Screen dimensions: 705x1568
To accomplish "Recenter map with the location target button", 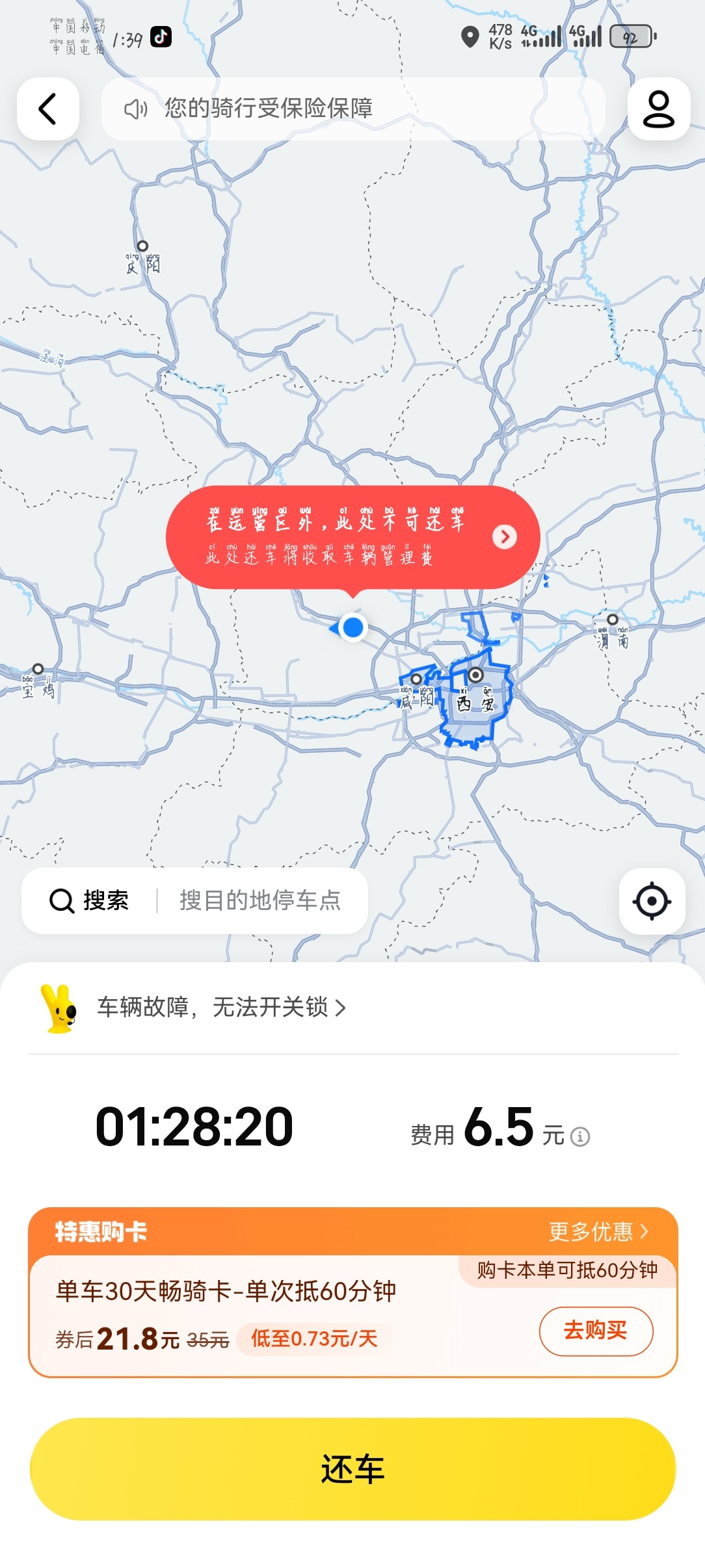I will tap(652, 901).
